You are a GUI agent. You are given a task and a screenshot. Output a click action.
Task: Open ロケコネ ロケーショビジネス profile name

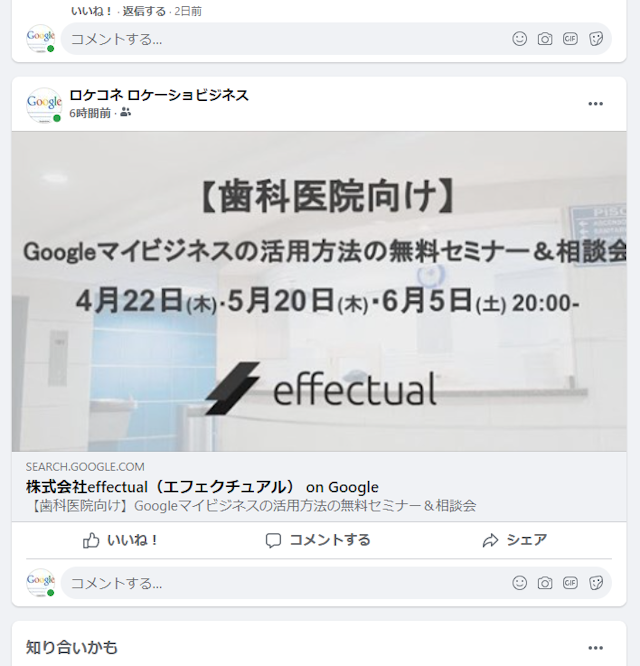(x=159, y=95)
